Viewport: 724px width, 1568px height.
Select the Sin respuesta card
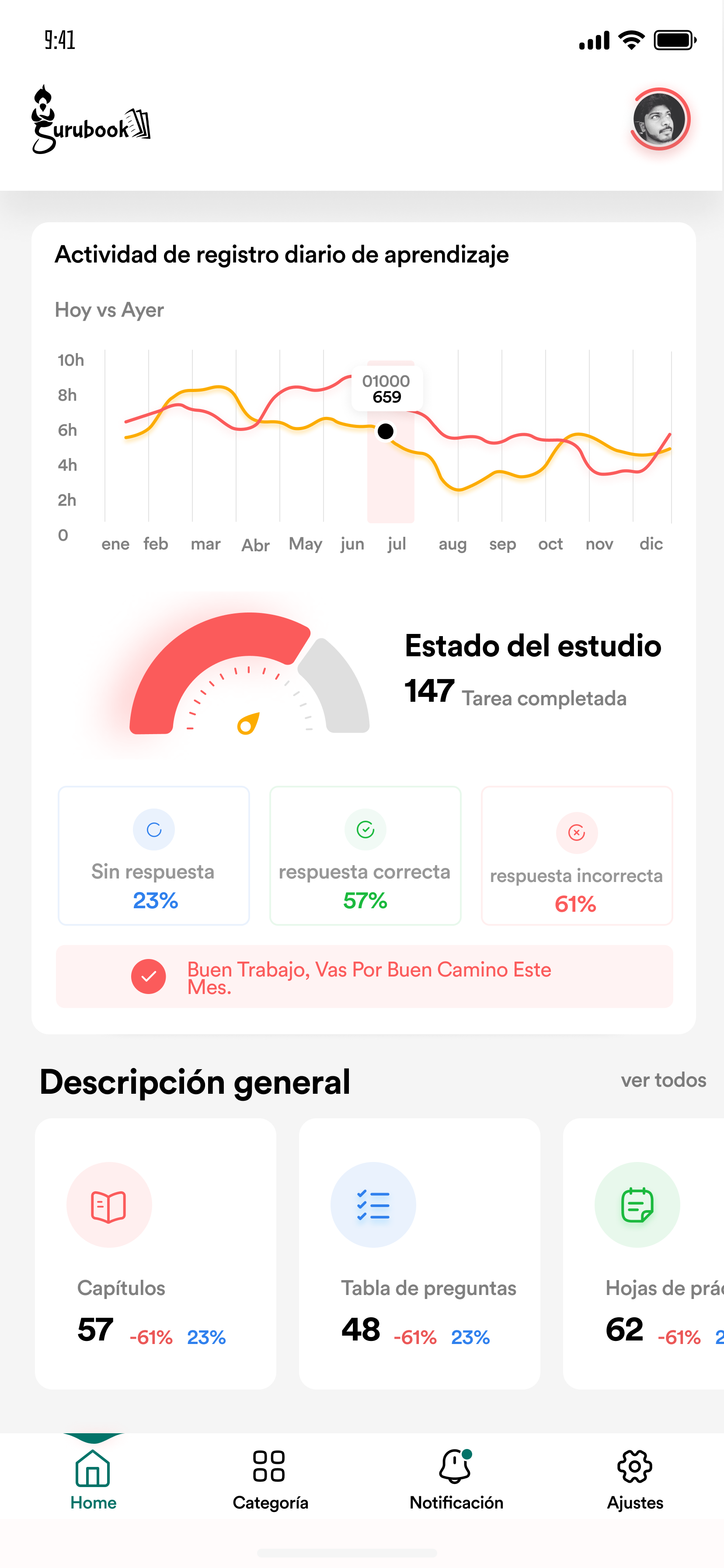coord(153,855)
